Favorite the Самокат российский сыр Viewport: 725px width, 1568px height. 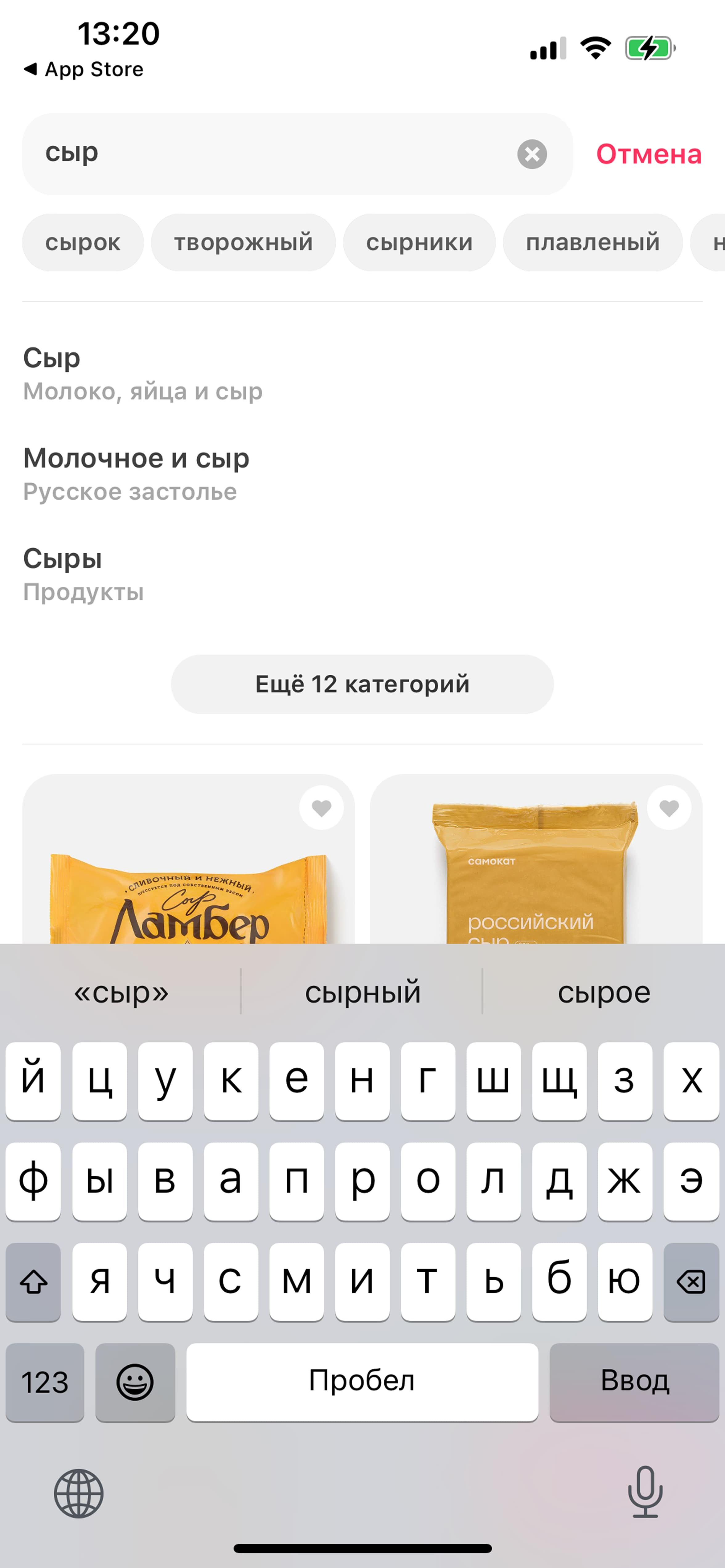point(669,808)
